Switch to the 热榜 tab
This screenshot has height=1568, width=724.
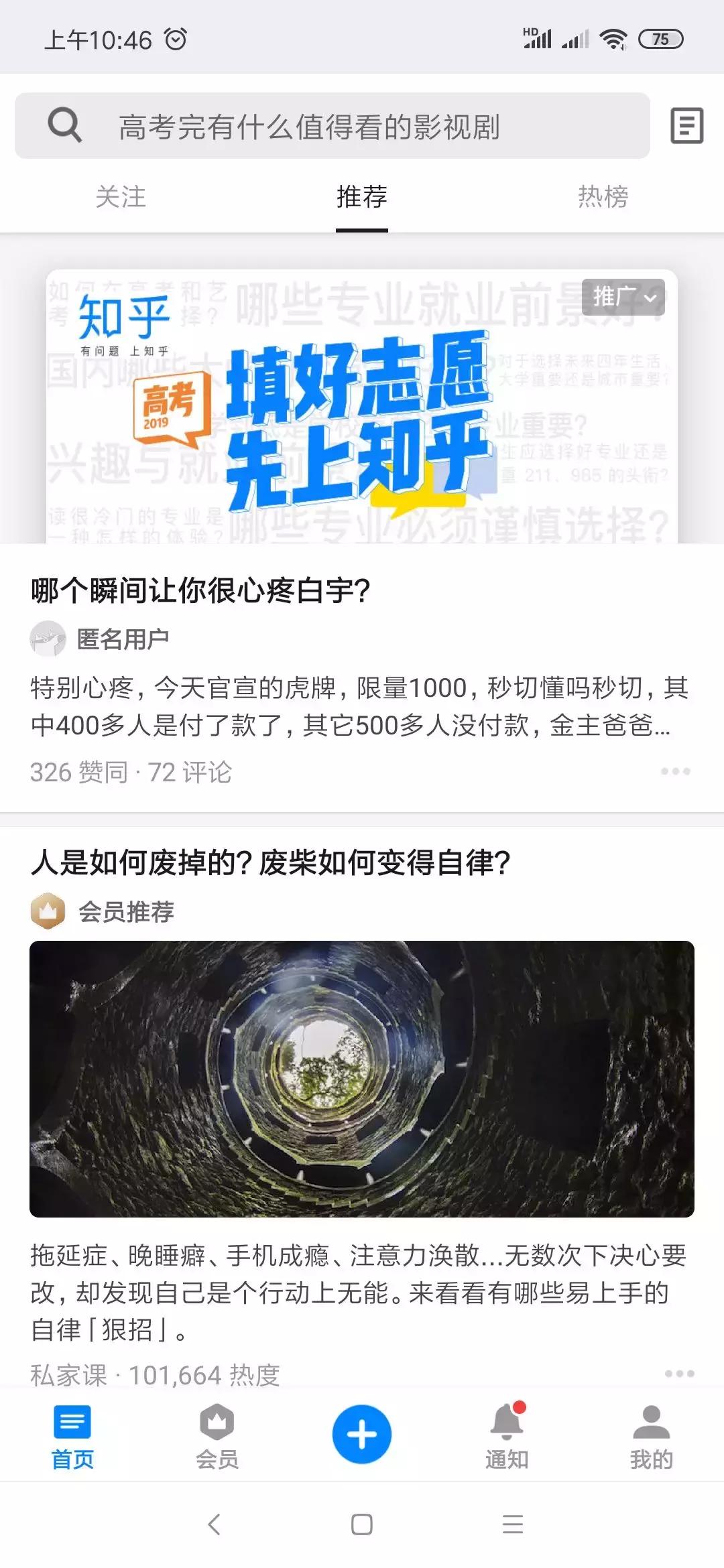(602, 196)
